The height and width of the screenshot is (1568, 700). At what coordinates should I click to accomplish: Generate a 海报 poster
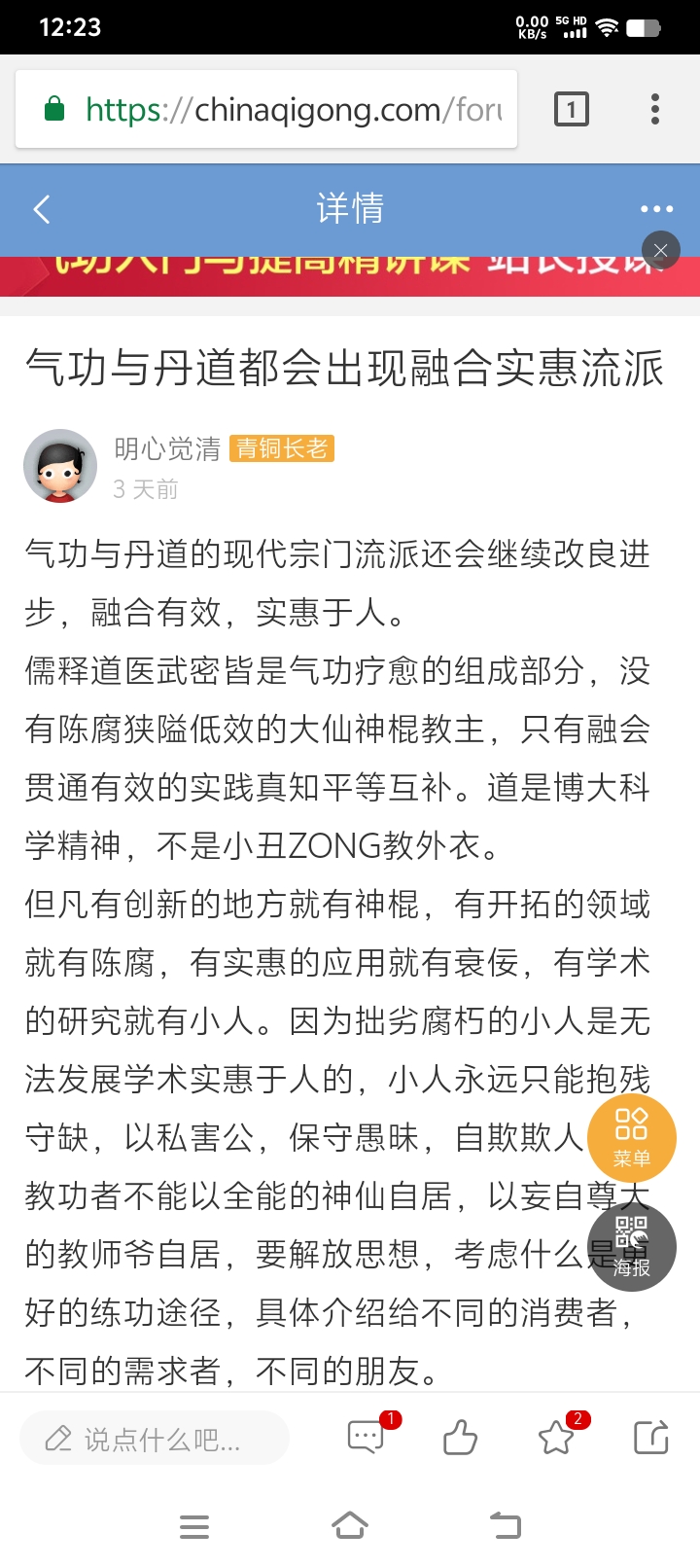632,1247
